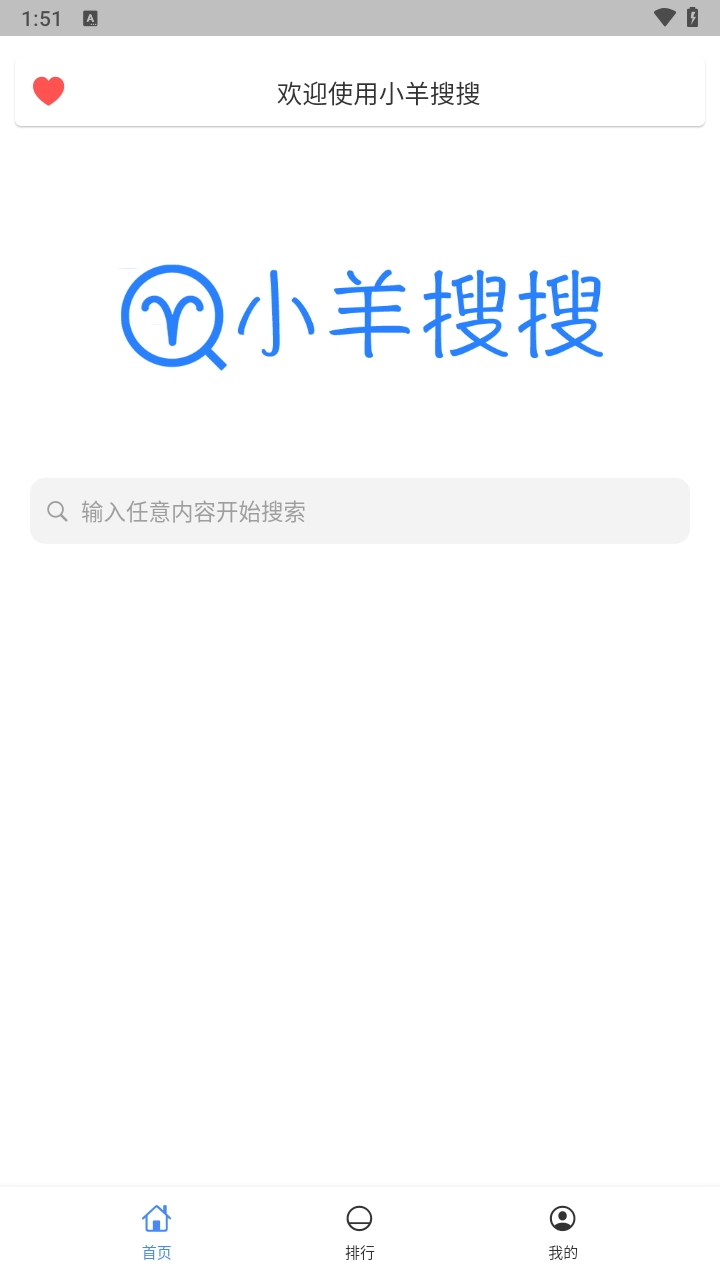Go to the 我的 tab
720x1280 pixels.
[563, 1232]
